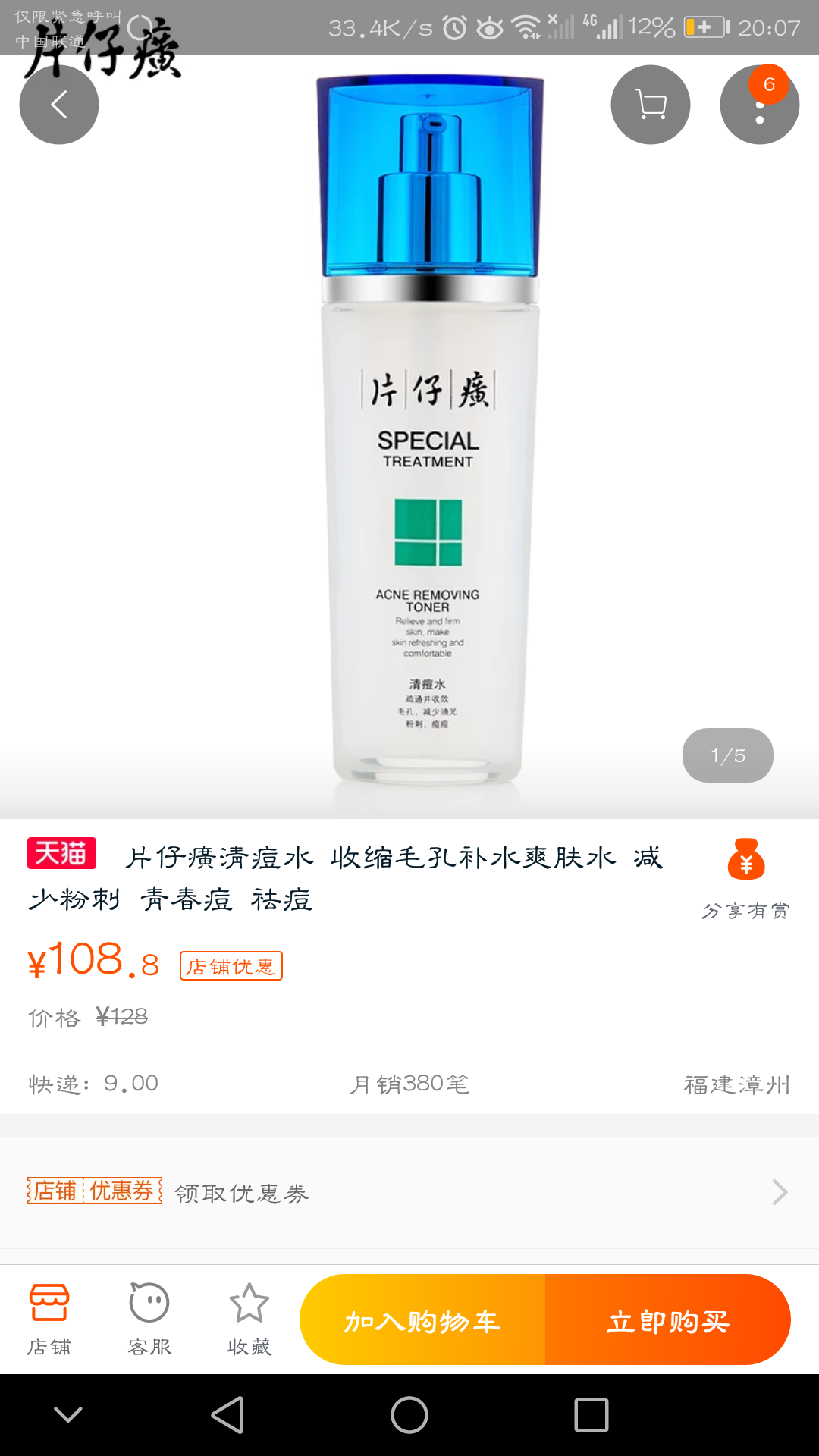Open the three-dot overflow menu
The height and width of the screenshot is (1456, 819).
pyautogui.click(x=759, y=106)
